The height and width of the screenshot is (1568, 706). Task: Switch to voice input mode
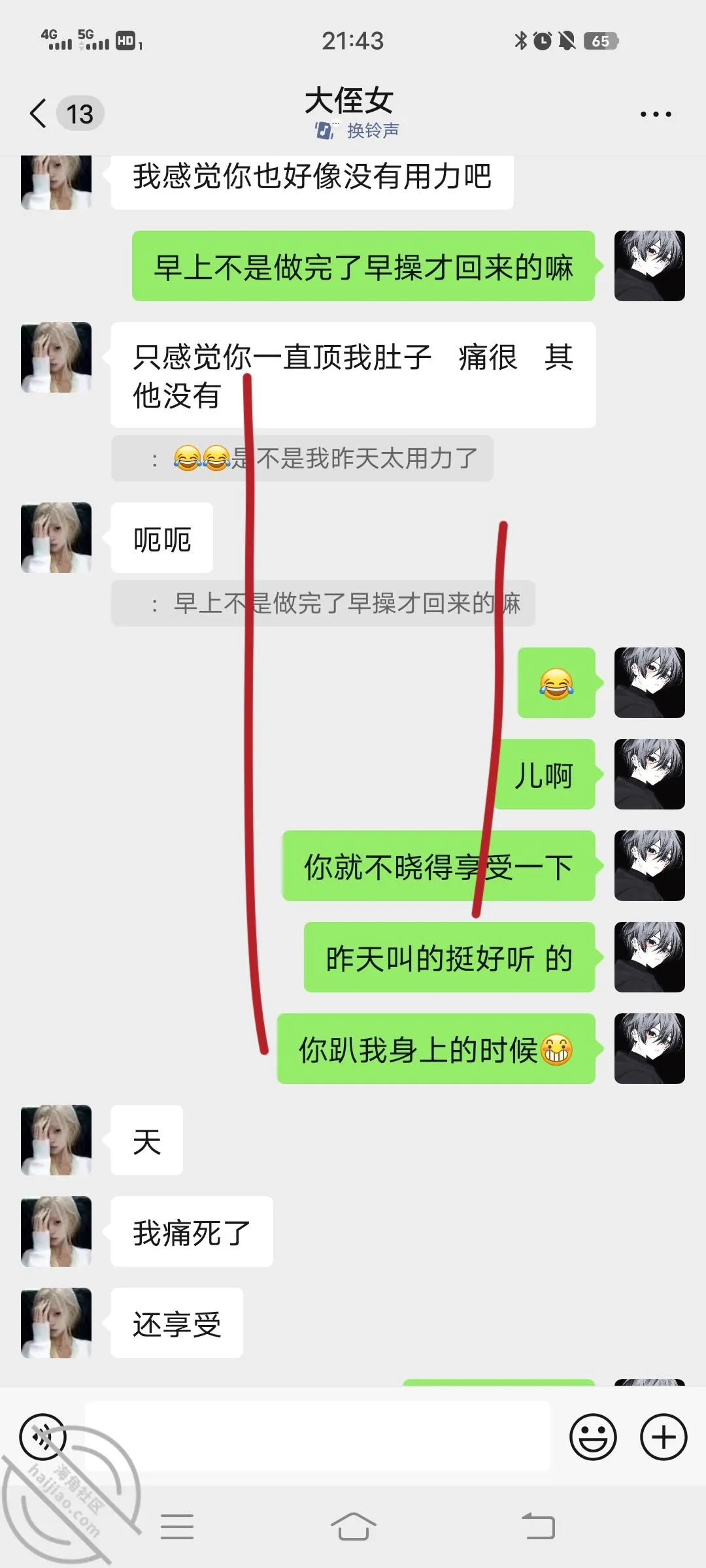(43, 1437)
